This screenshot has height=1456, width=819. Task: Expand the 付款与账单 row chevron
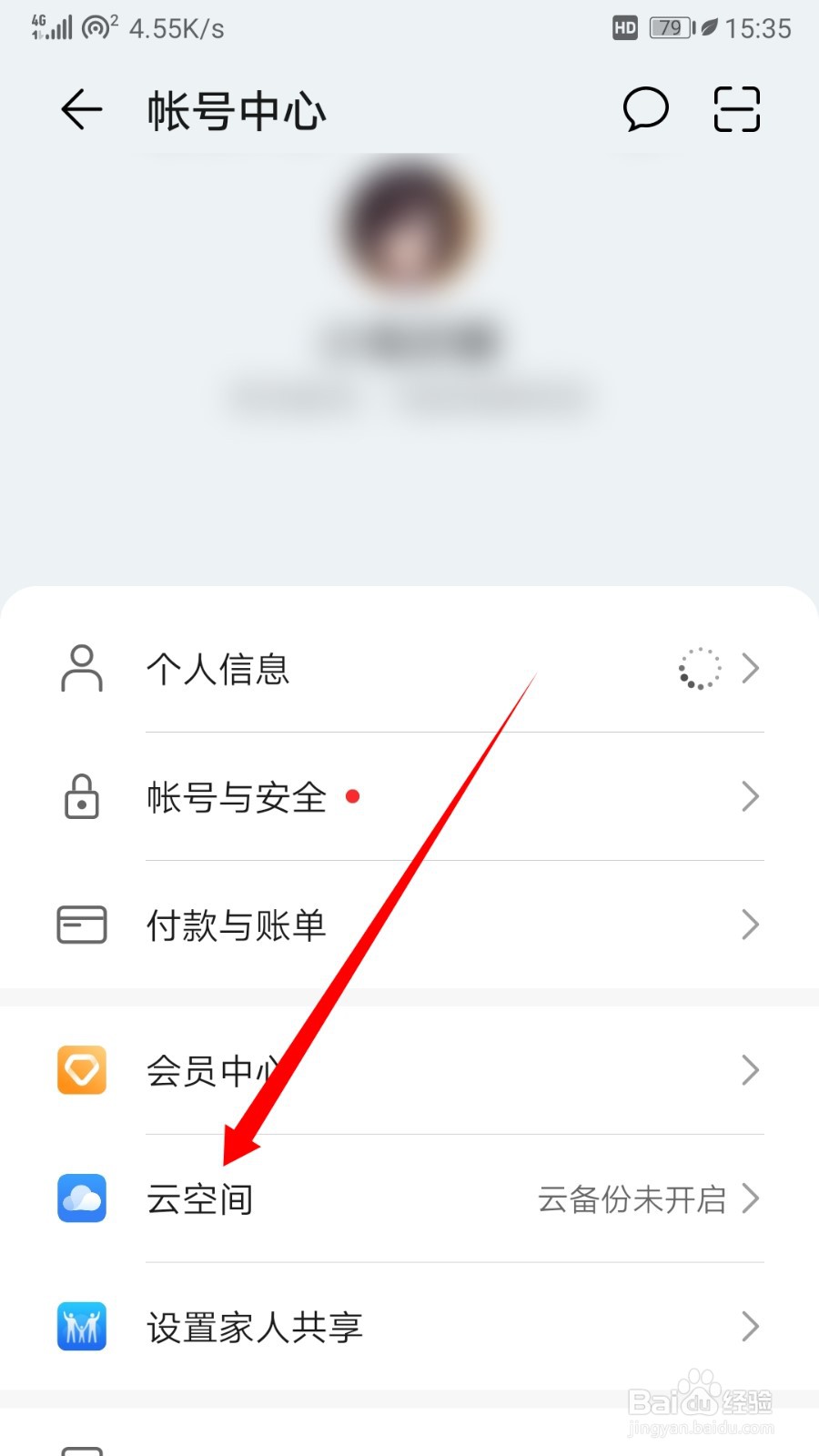tap(751, 925)
